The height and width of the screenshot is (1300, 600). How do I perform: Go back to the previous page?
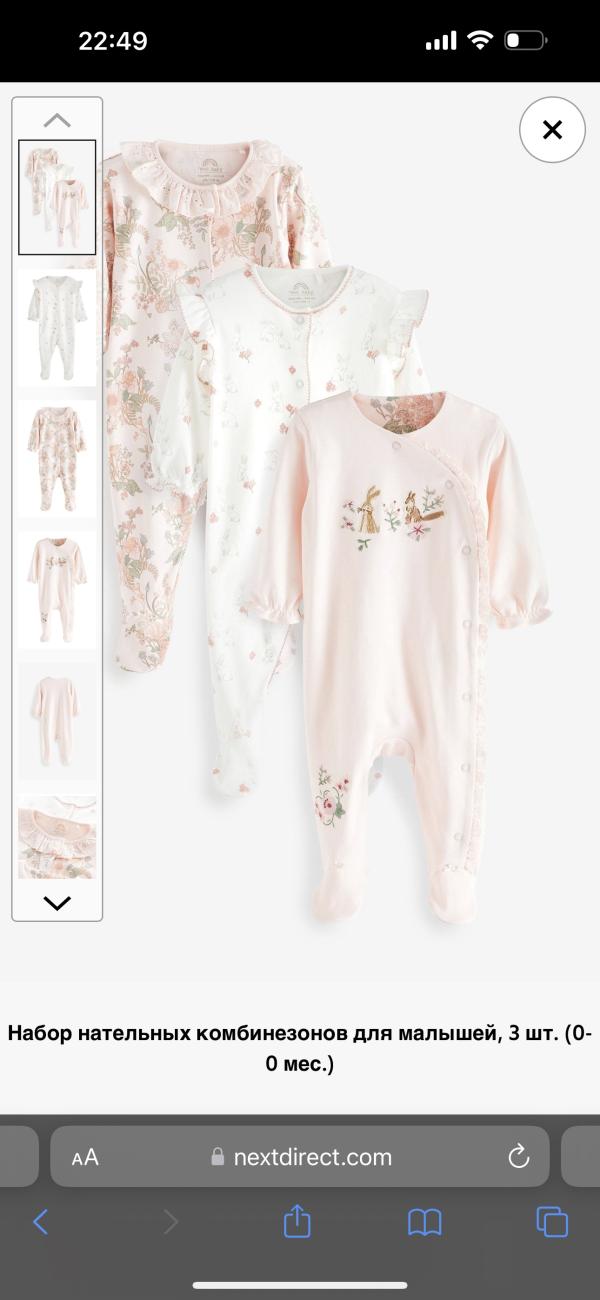pos(40,1221)
